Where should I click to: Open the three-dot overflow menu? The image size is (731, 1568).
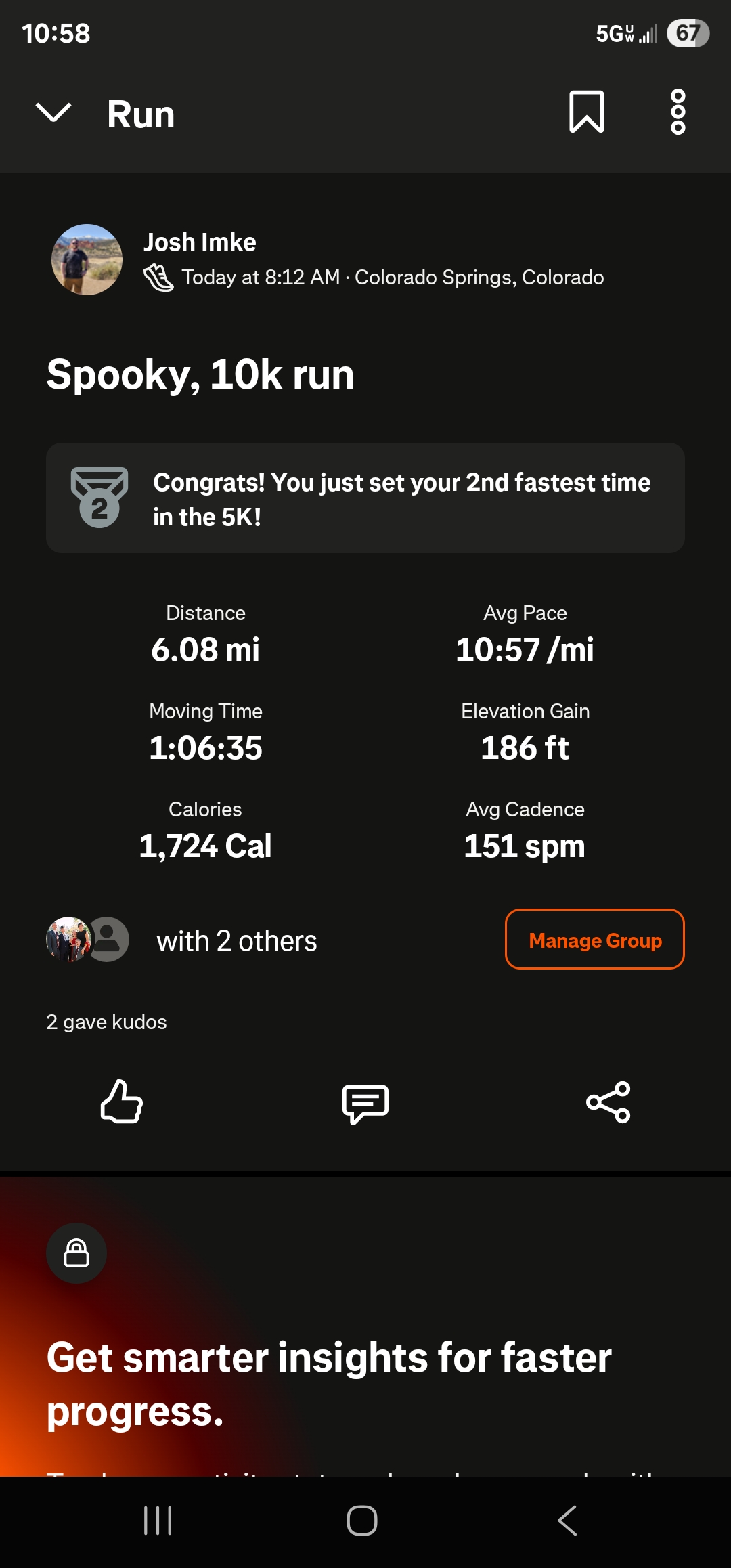(678, 112)
